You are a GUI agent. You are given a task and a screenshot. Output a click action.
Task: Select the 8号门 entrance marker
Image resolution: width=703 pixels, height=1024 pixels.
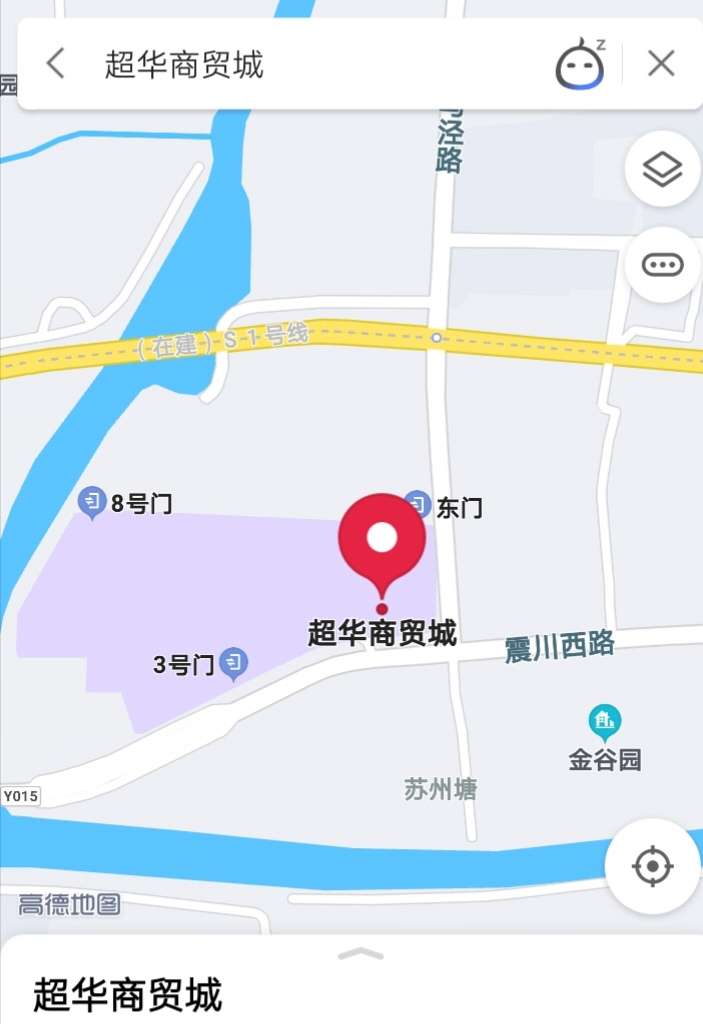(93, 501)
